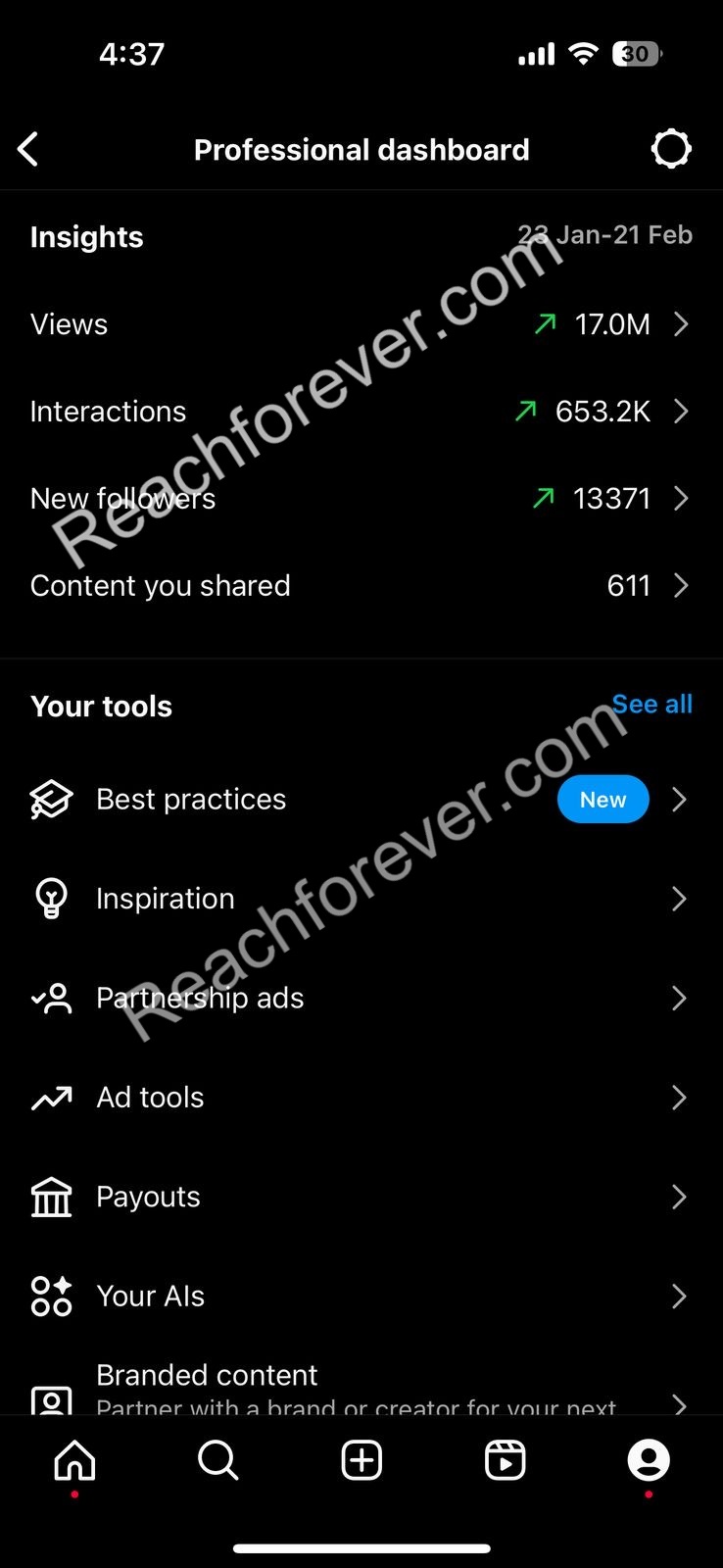
Task: Open the Views insights row
Action: tap(361, 324)
